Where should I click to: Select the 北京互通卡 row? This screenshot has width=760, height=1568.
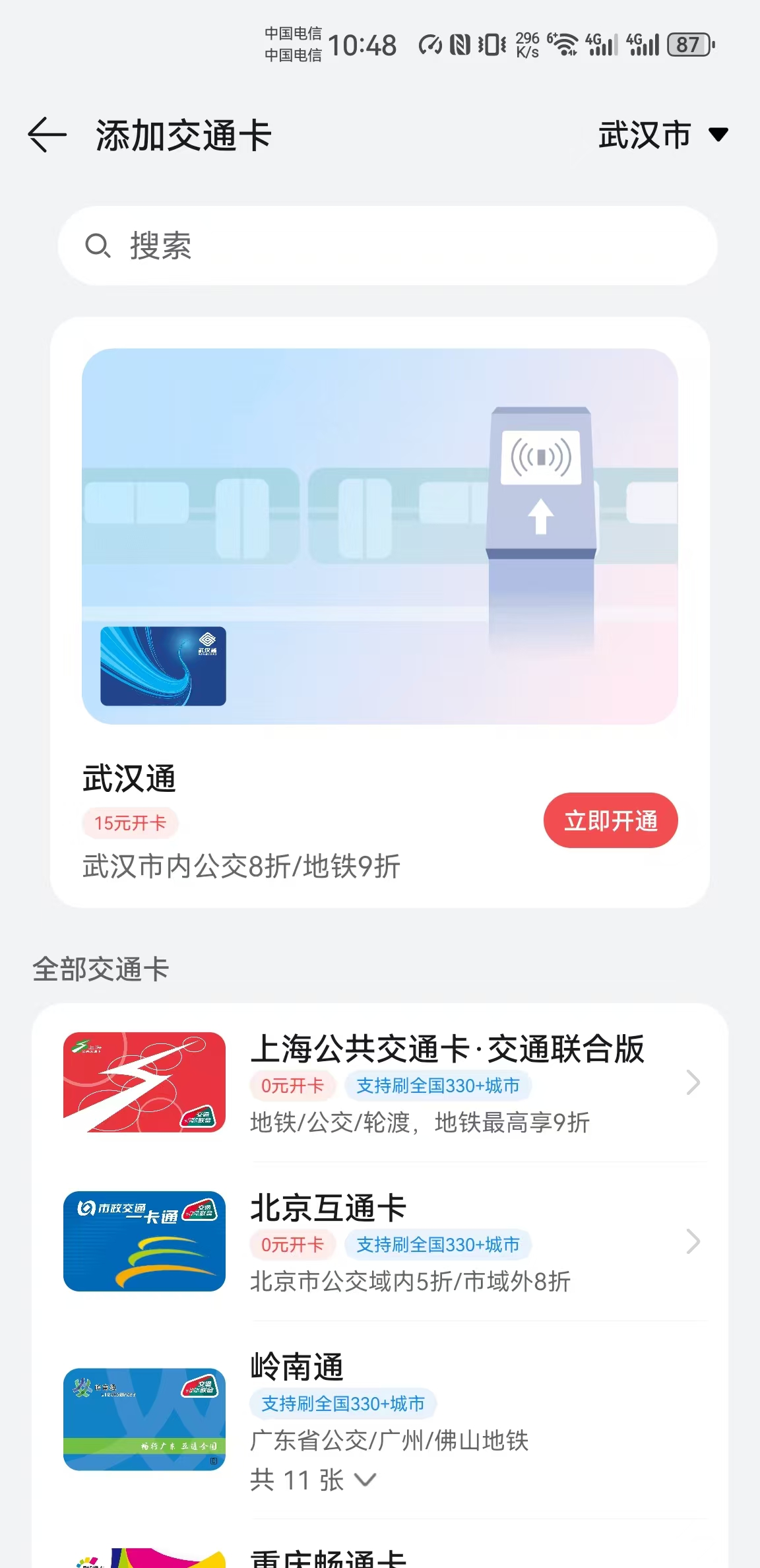pyautogui.click(x=409, y=1242)
